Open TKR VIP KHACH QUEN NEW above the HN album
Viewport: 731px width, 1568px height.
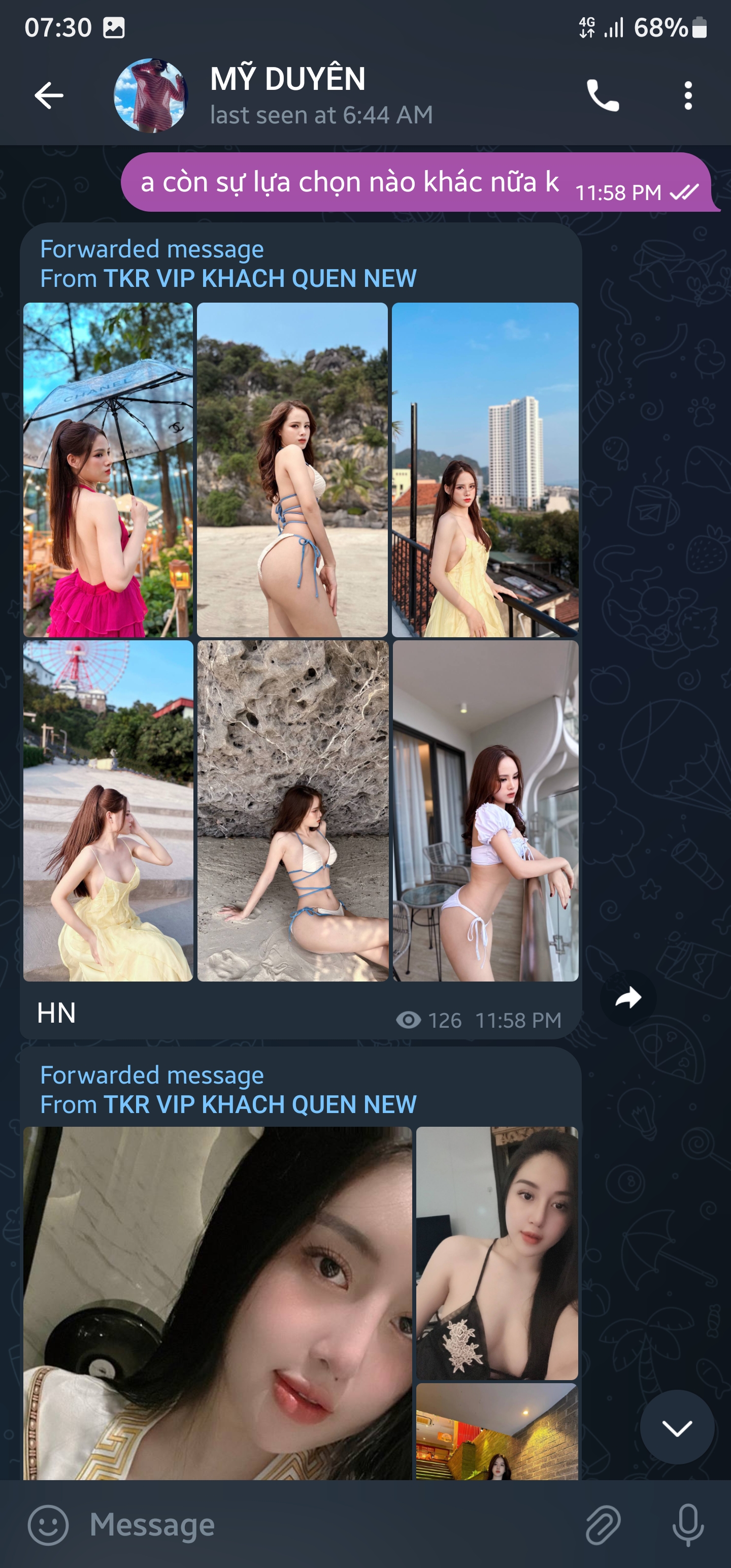point(260,279)
